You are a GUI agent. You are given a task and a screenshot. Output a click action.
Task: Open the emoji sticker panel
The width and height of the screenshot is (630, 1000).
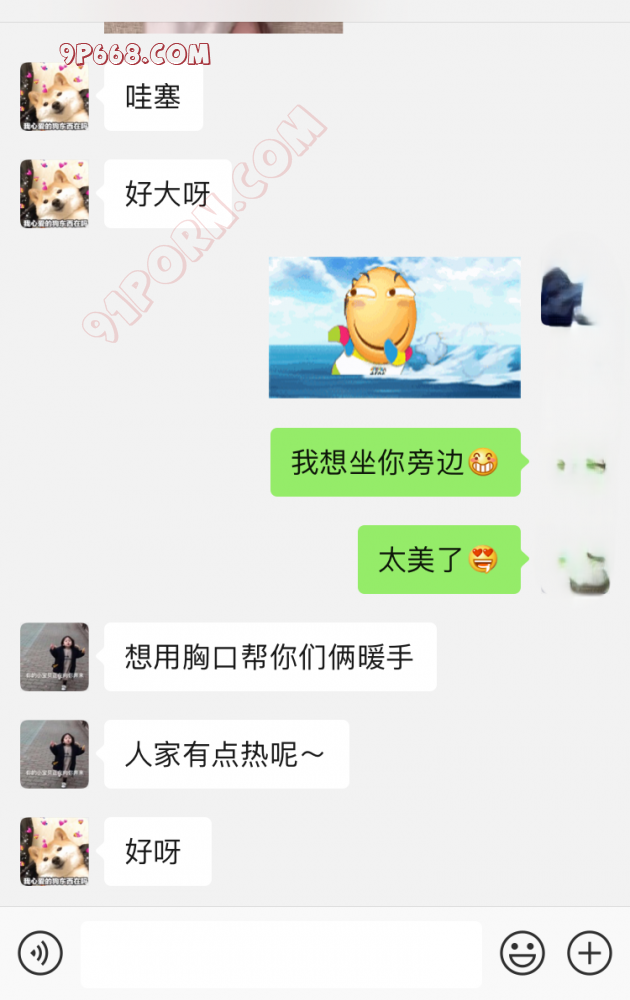(x=522, y=953)
